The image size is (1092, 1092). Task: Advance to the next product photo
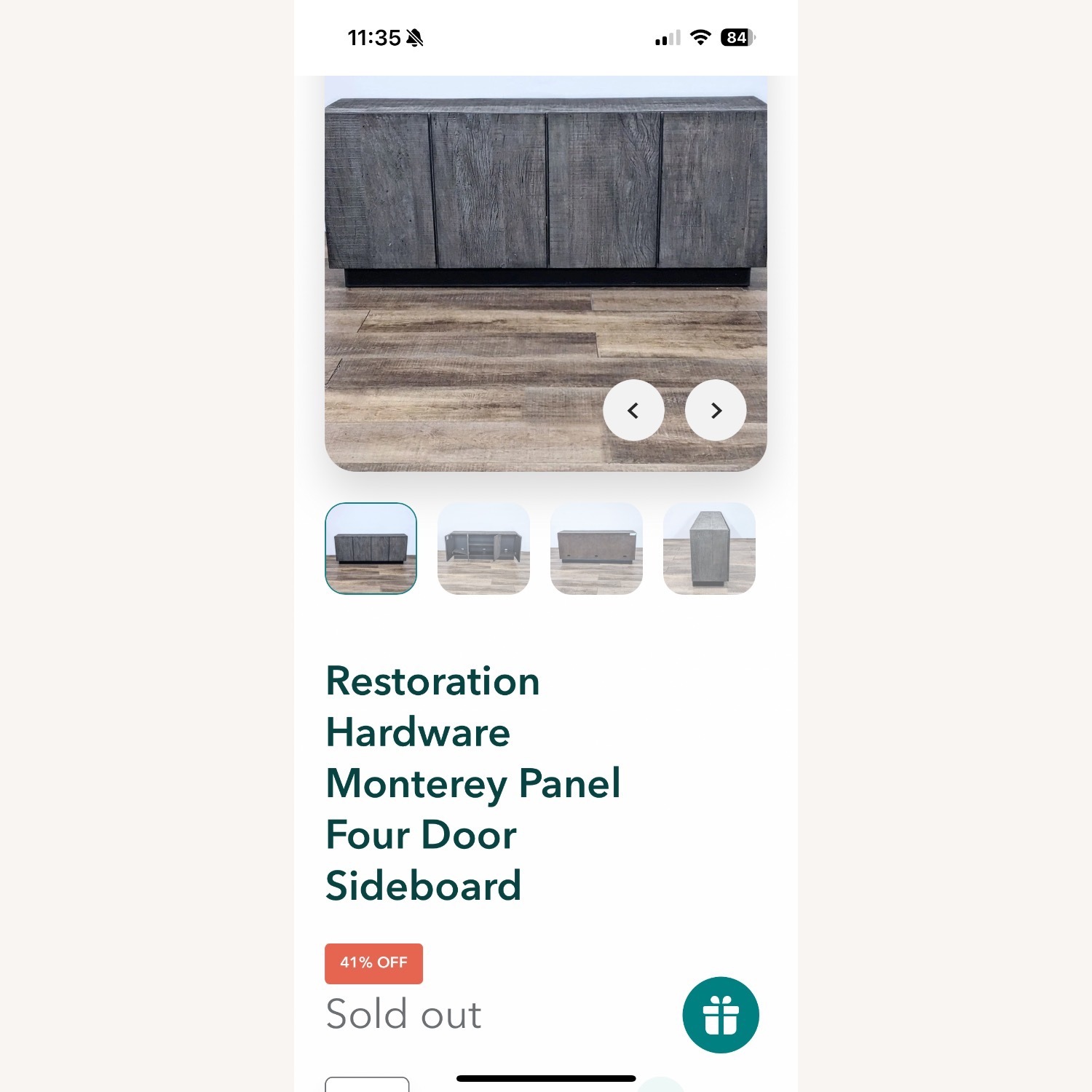click(x=716, y=411)
